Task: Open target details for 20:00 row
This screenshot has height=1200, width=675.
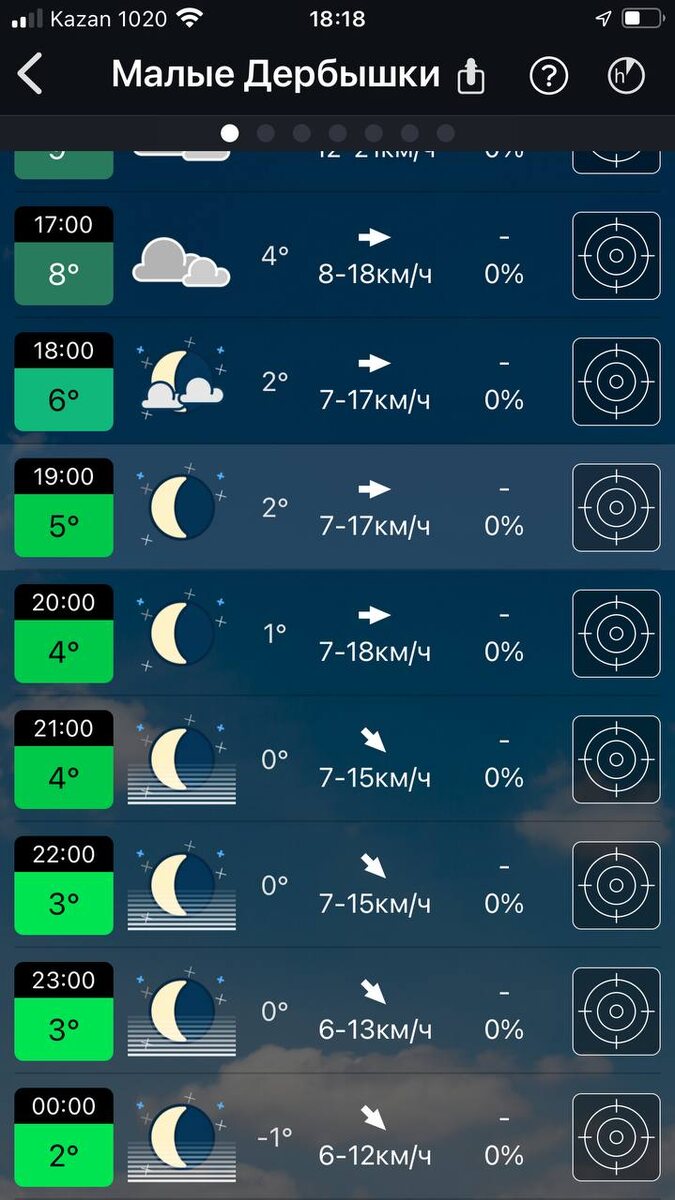Action: tap(616, 633)
